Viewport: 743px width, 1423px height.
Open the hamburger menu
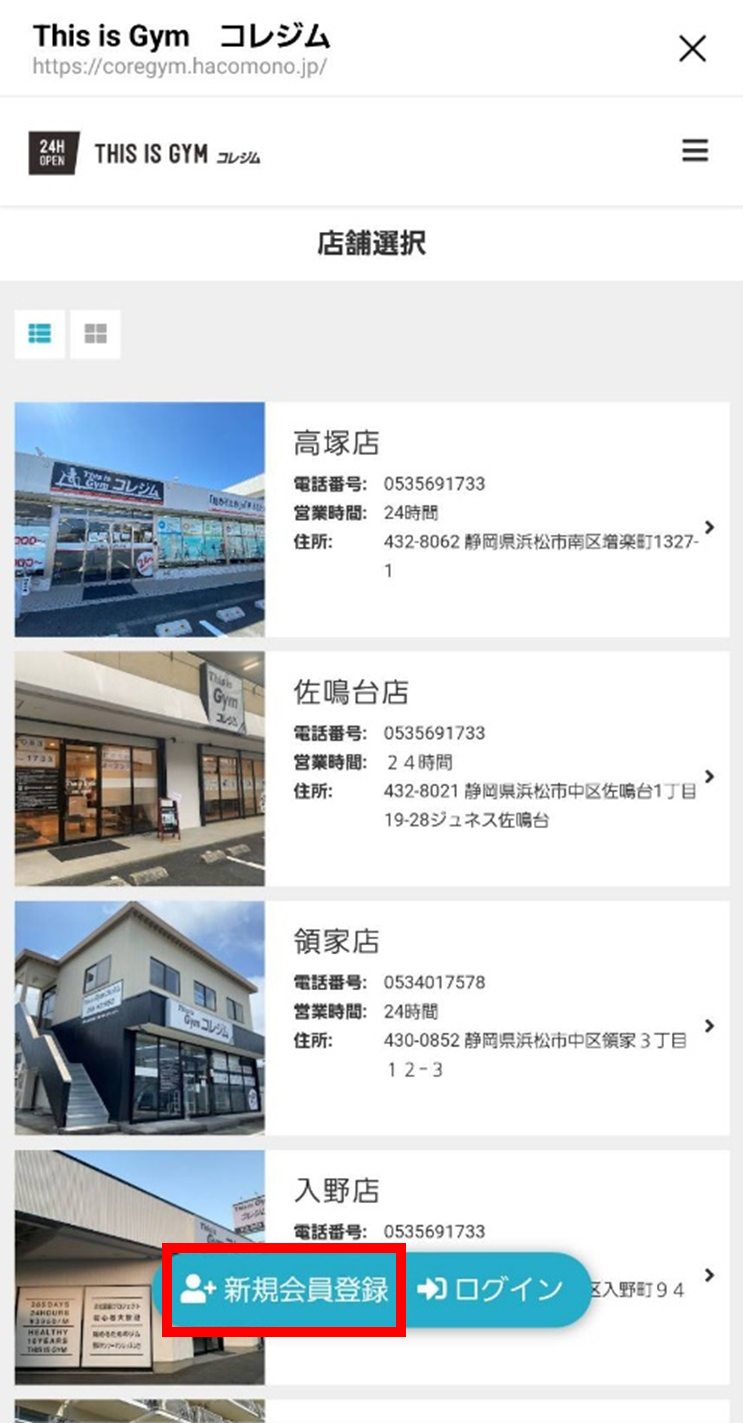click(x=695, y=151)
